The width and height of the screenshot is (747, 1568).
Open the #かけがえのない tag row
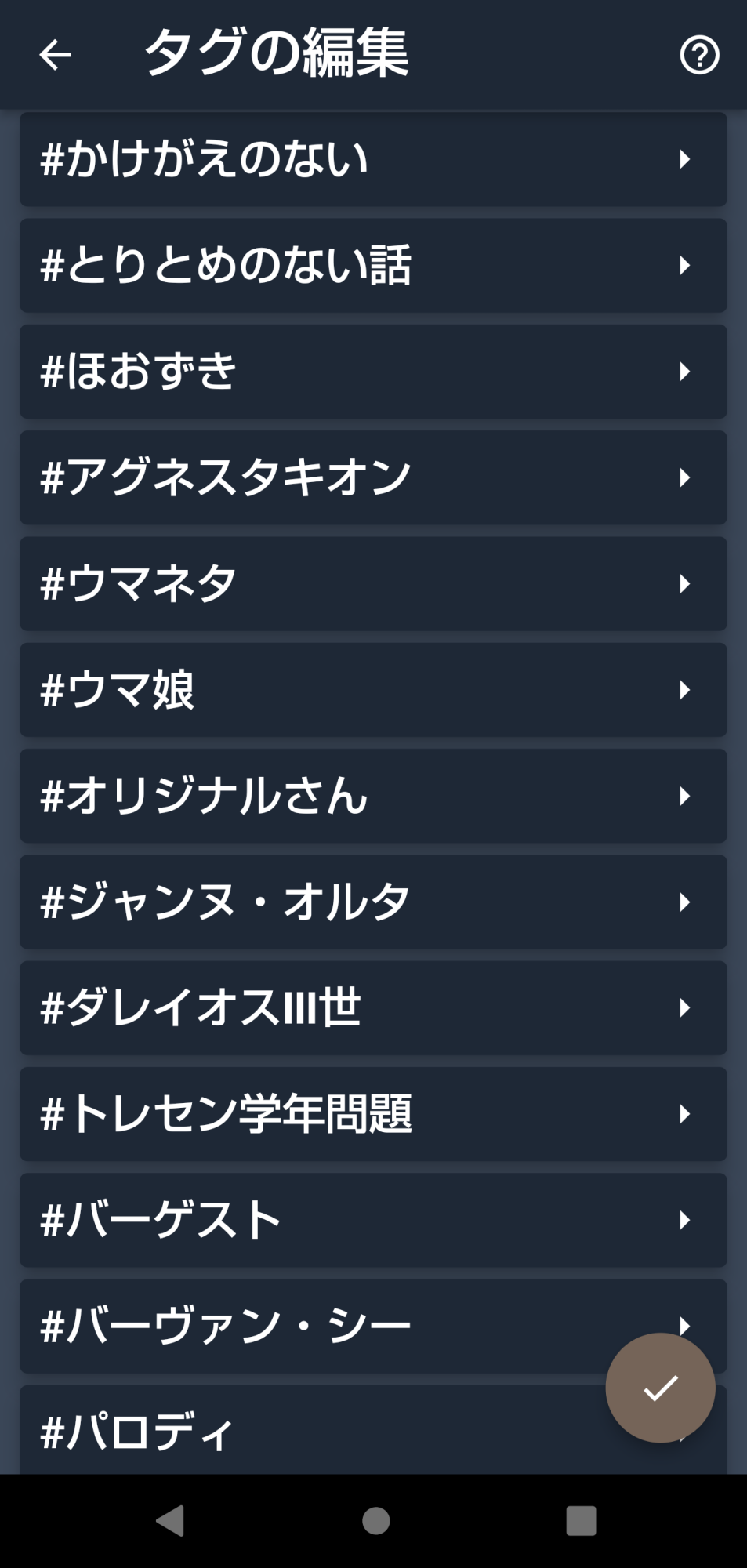point(373,159)
